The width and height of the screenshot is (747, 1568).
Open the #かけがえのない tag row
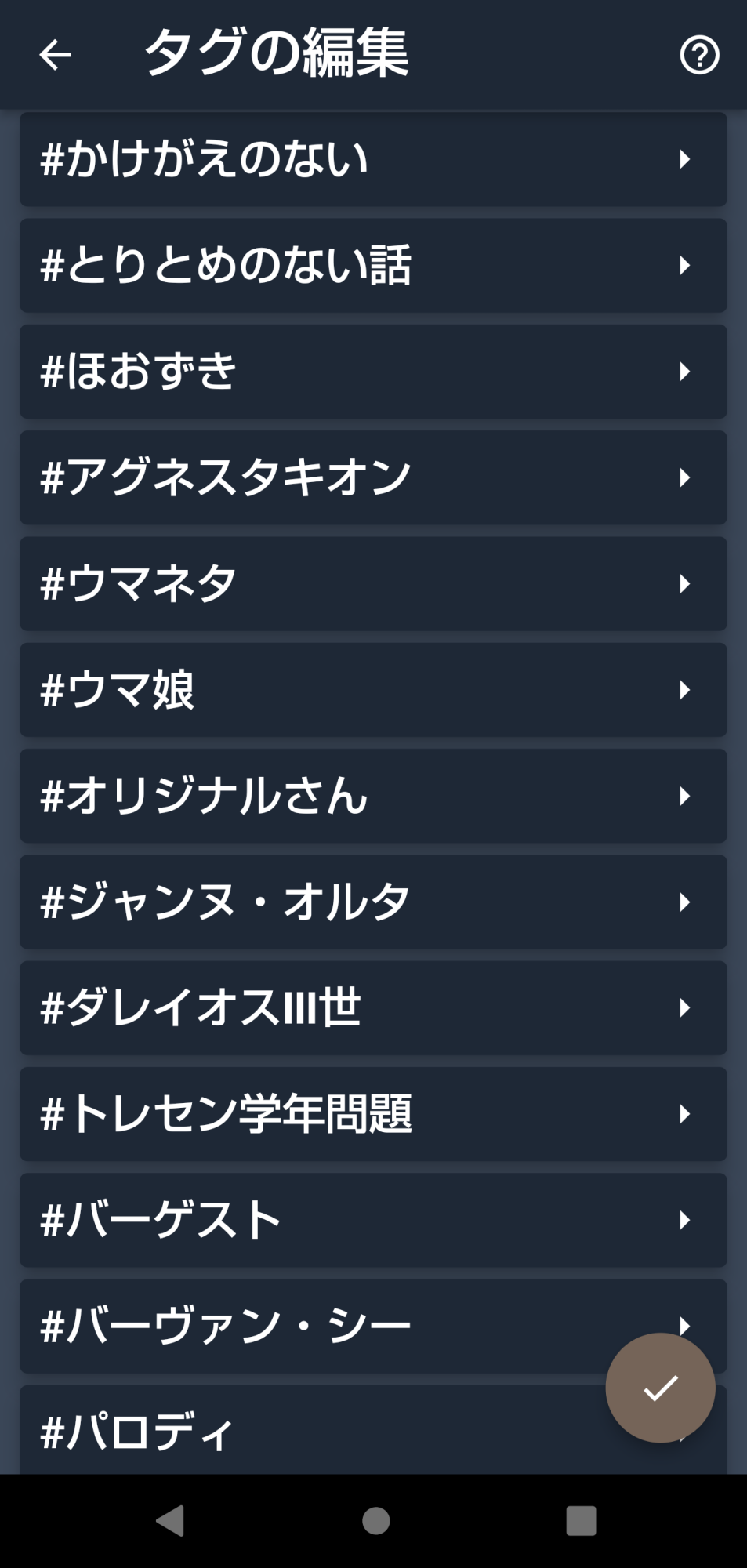point(373,159)
